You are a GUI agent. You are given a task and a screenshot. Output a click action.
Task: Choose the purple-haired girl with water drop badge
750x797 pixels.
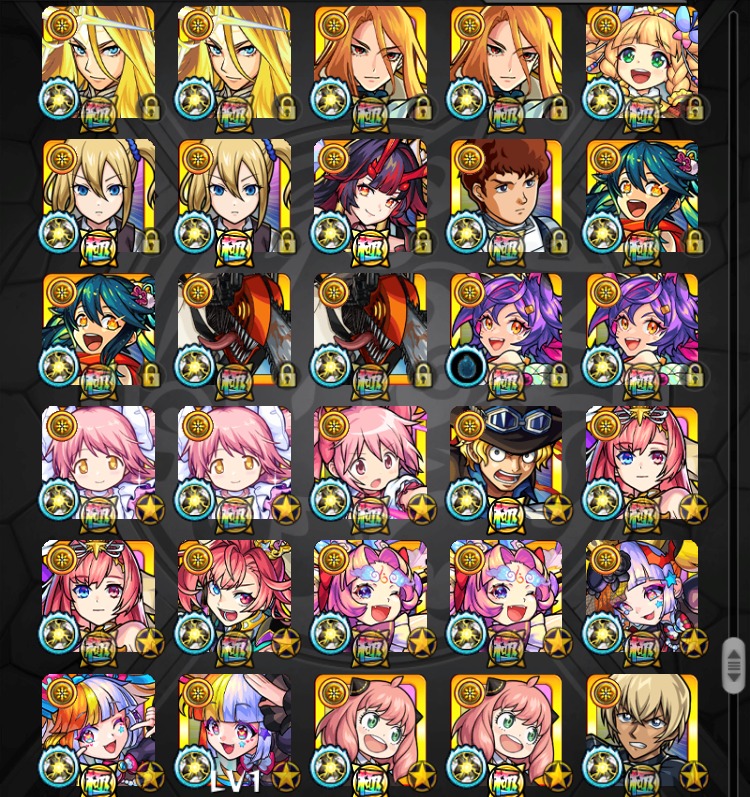(506, 330)
